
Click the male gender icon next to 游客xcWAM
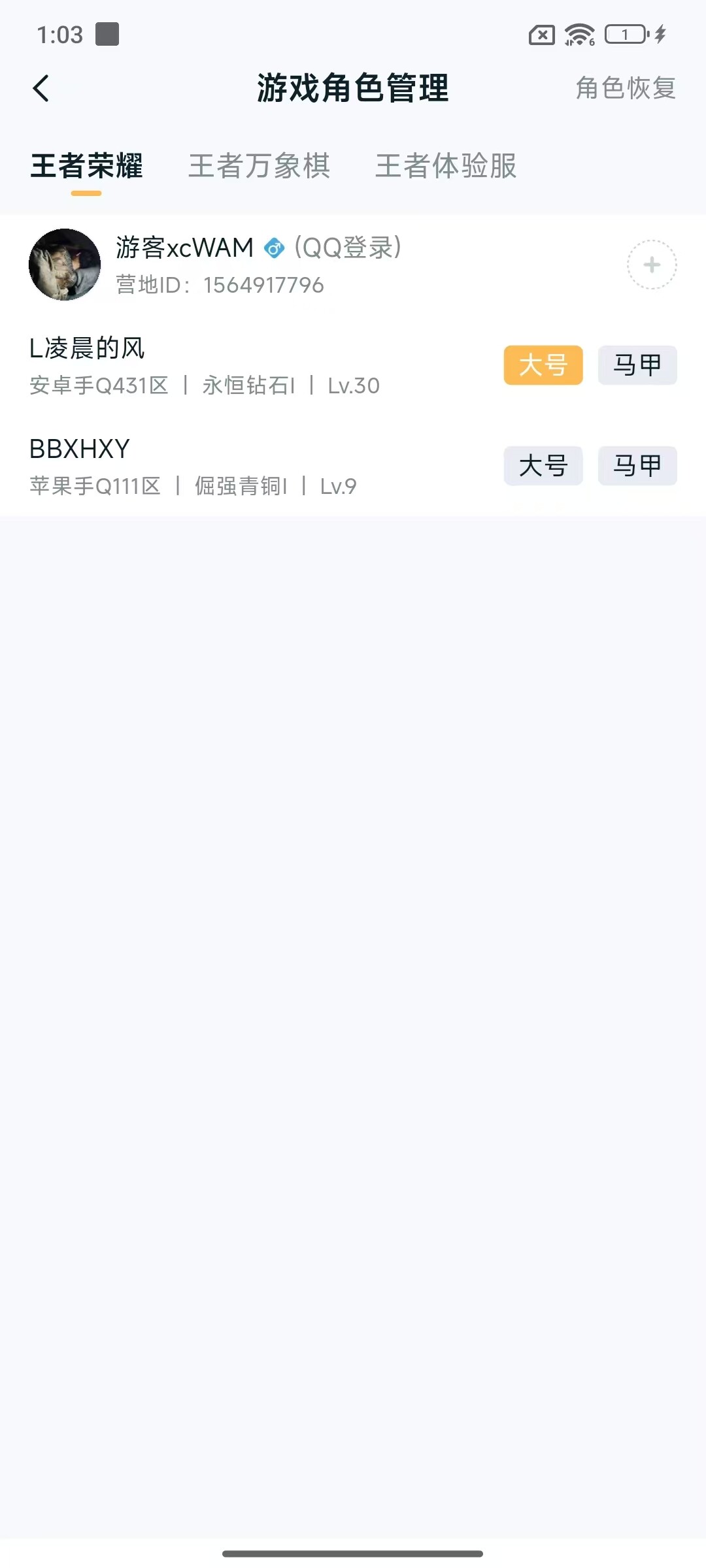coord(275,247)
